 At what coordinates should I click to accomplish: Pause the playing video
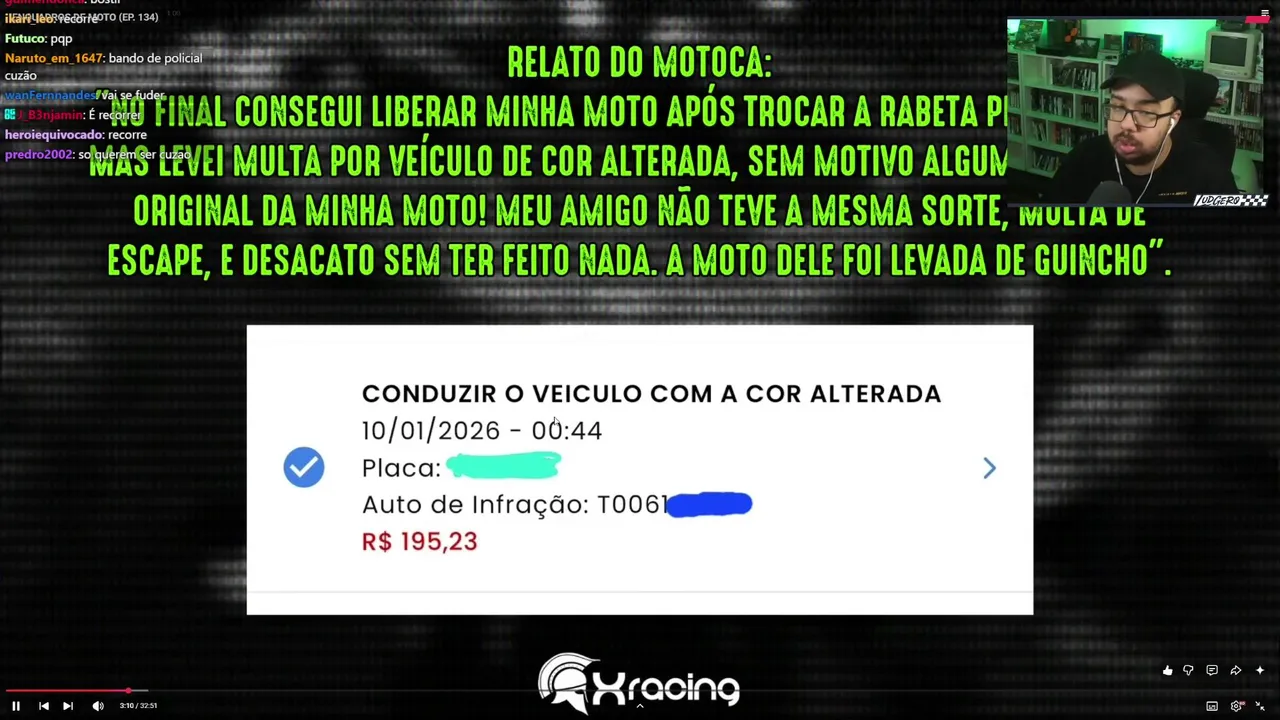[x=16, y=706]
